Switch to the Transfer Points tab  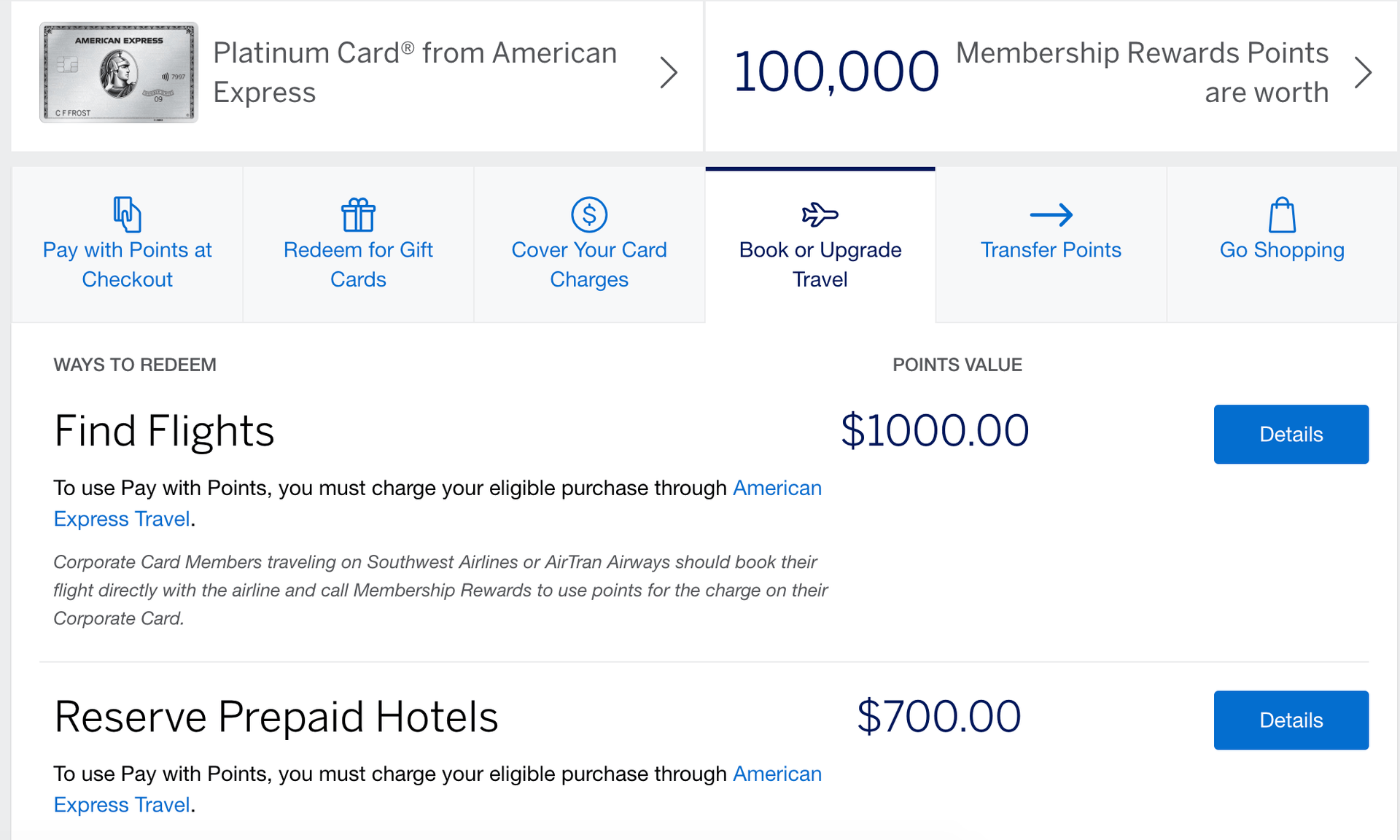(1051, 245)
